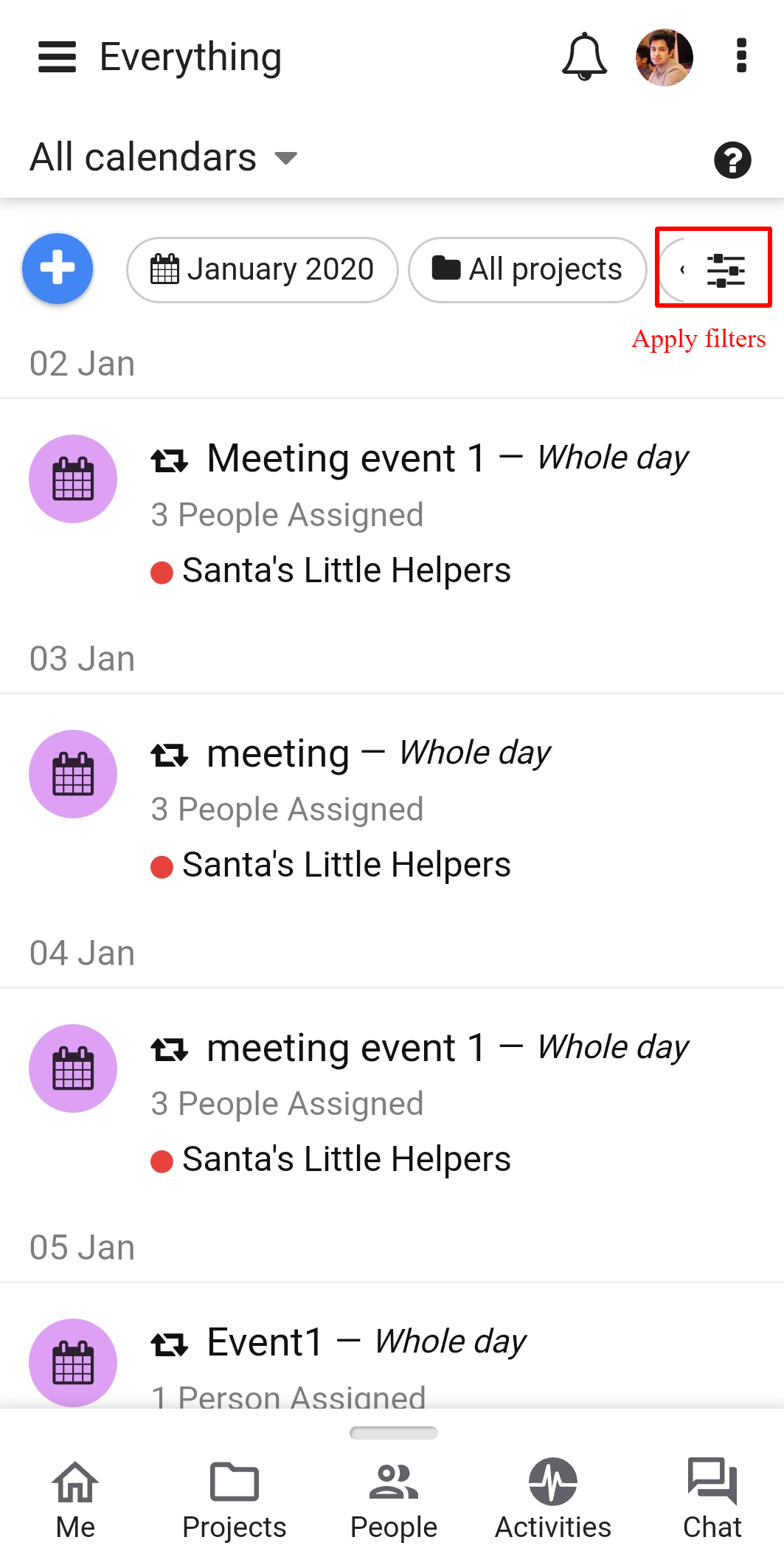Switch to the Projects tab
Screen dimensions: 784x1554
point(235,1499)
